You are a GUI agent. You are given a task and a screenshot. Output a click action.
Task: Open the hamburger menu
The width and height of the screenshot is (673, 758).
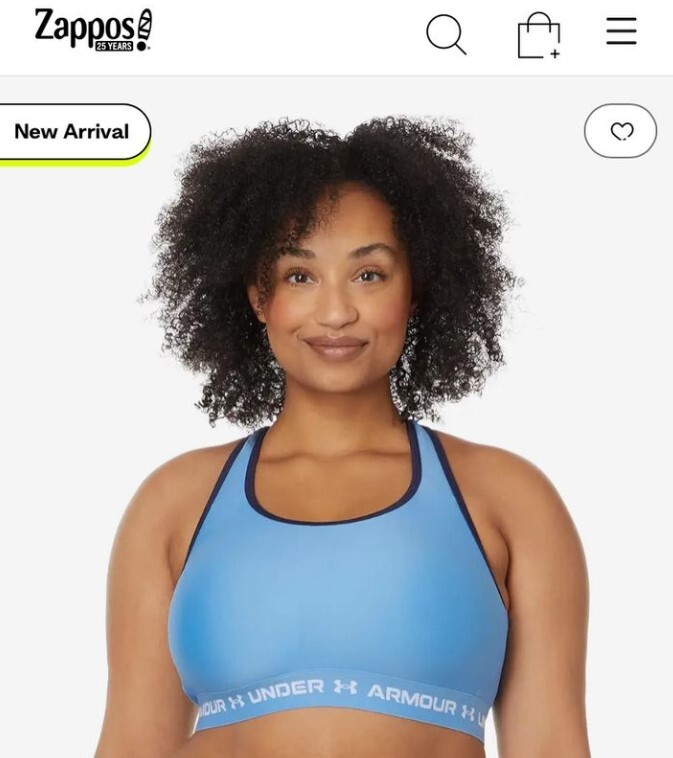[621, 32]
